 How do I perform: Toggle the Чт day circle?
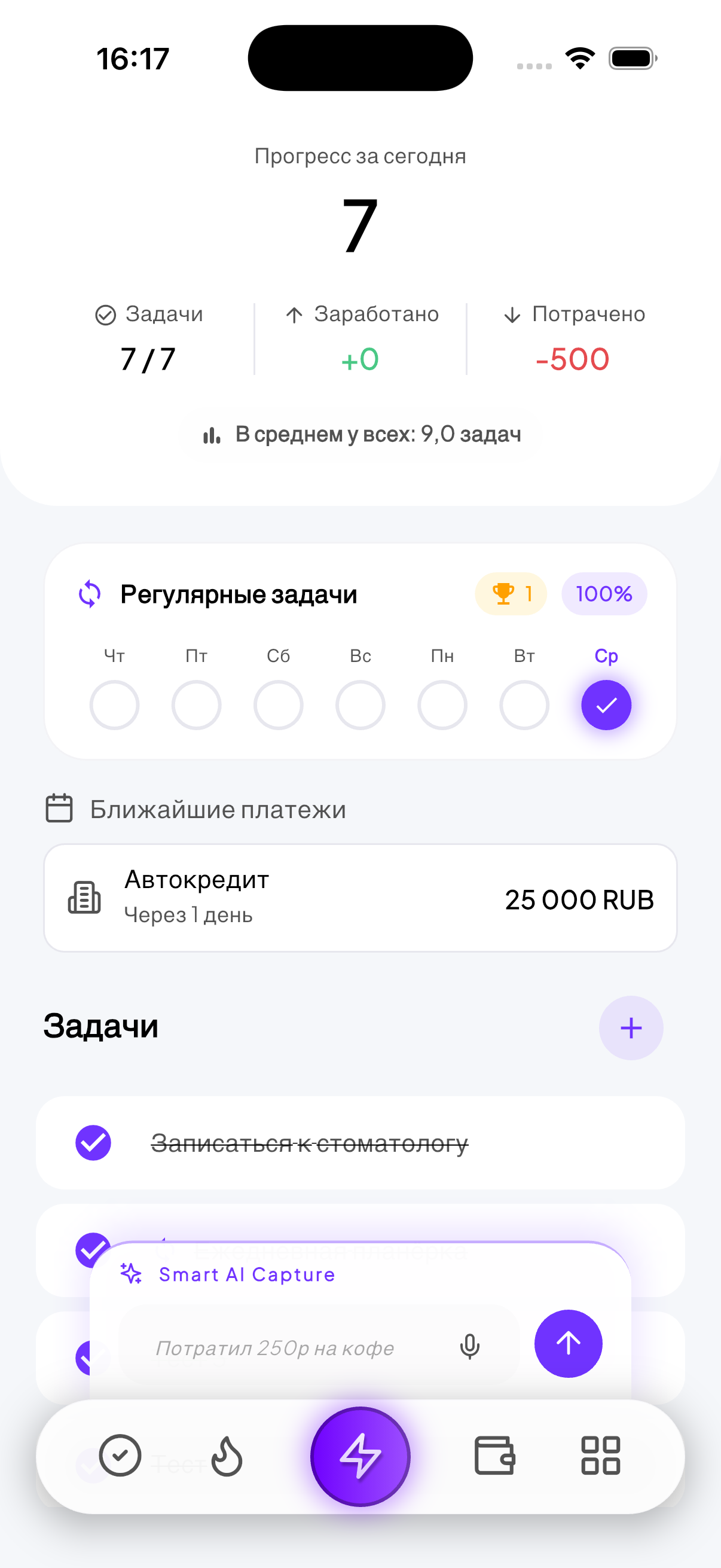[114, 704]
